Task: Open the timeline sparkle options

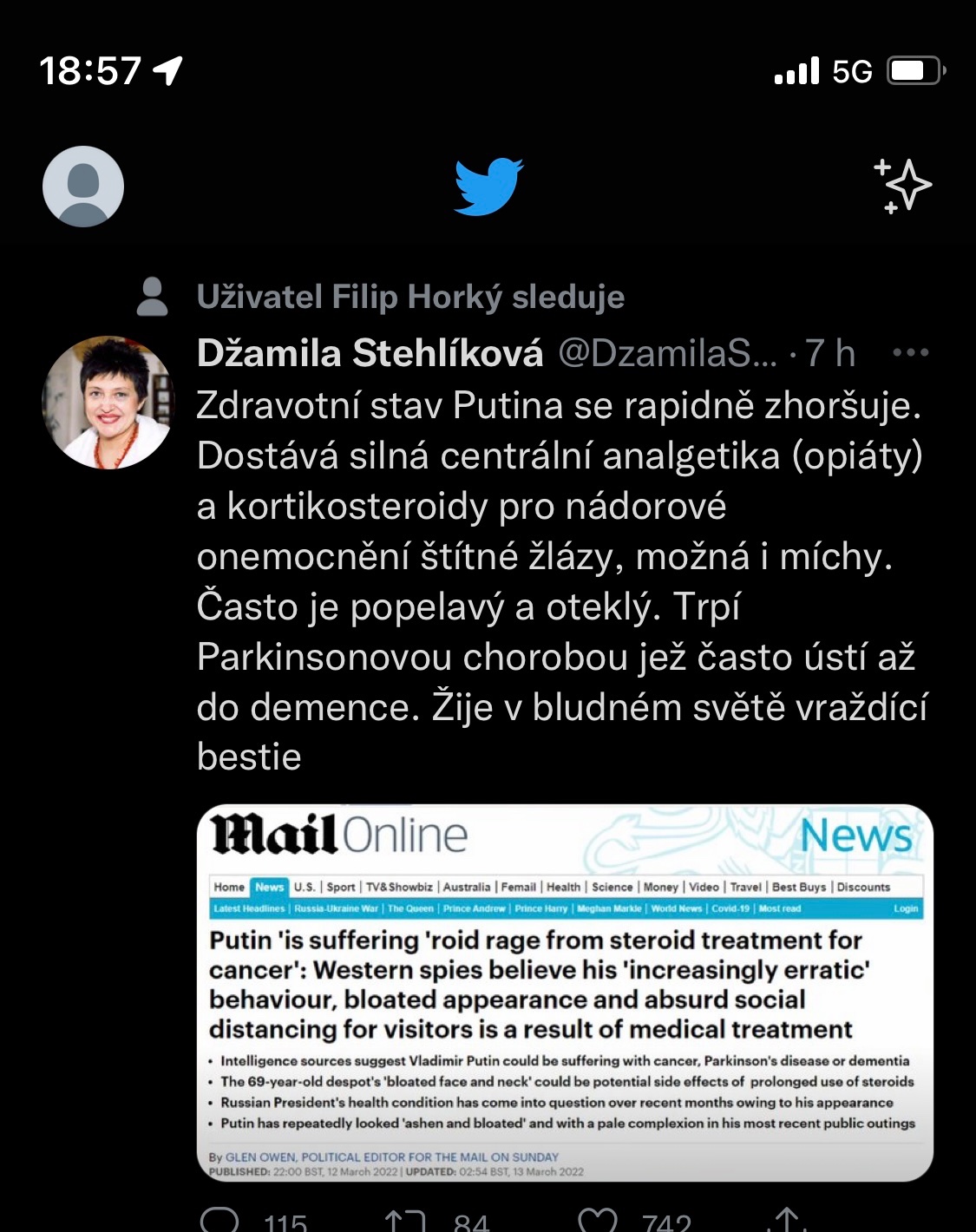Action: 902,186
